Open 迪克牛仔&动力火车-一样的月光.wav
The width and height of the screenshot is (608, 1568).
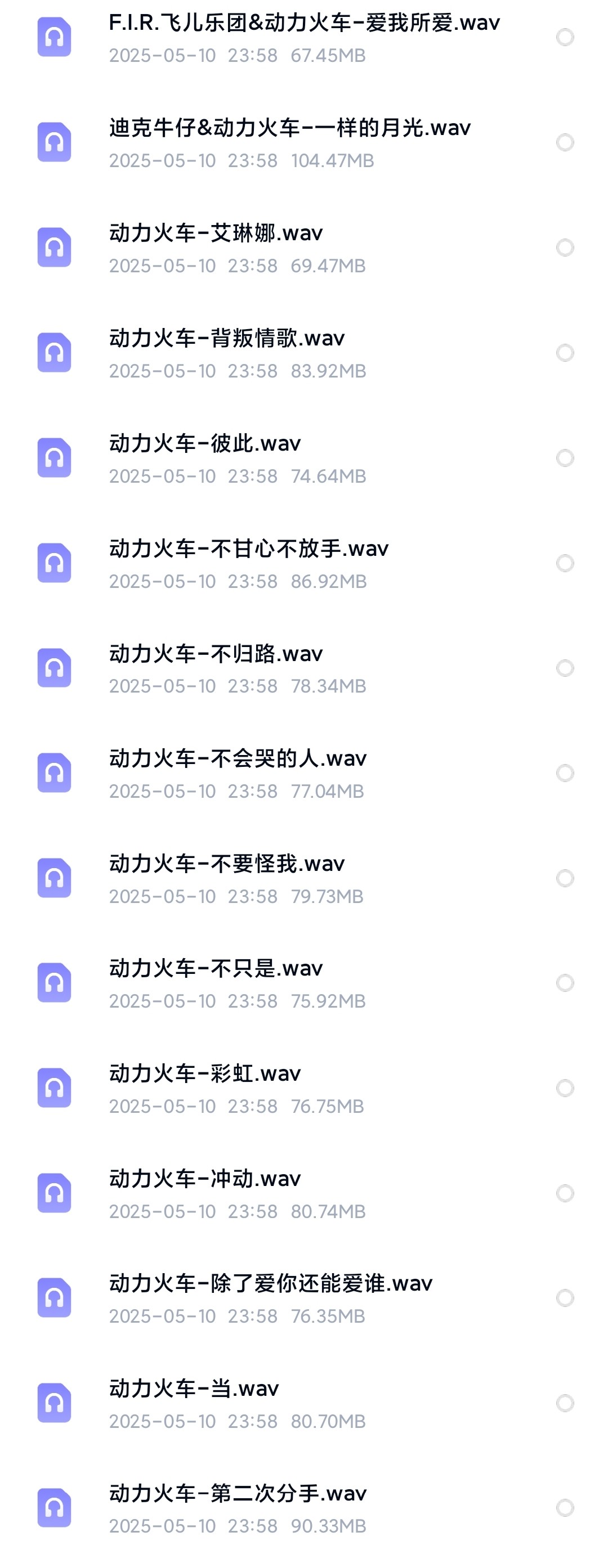289,128
